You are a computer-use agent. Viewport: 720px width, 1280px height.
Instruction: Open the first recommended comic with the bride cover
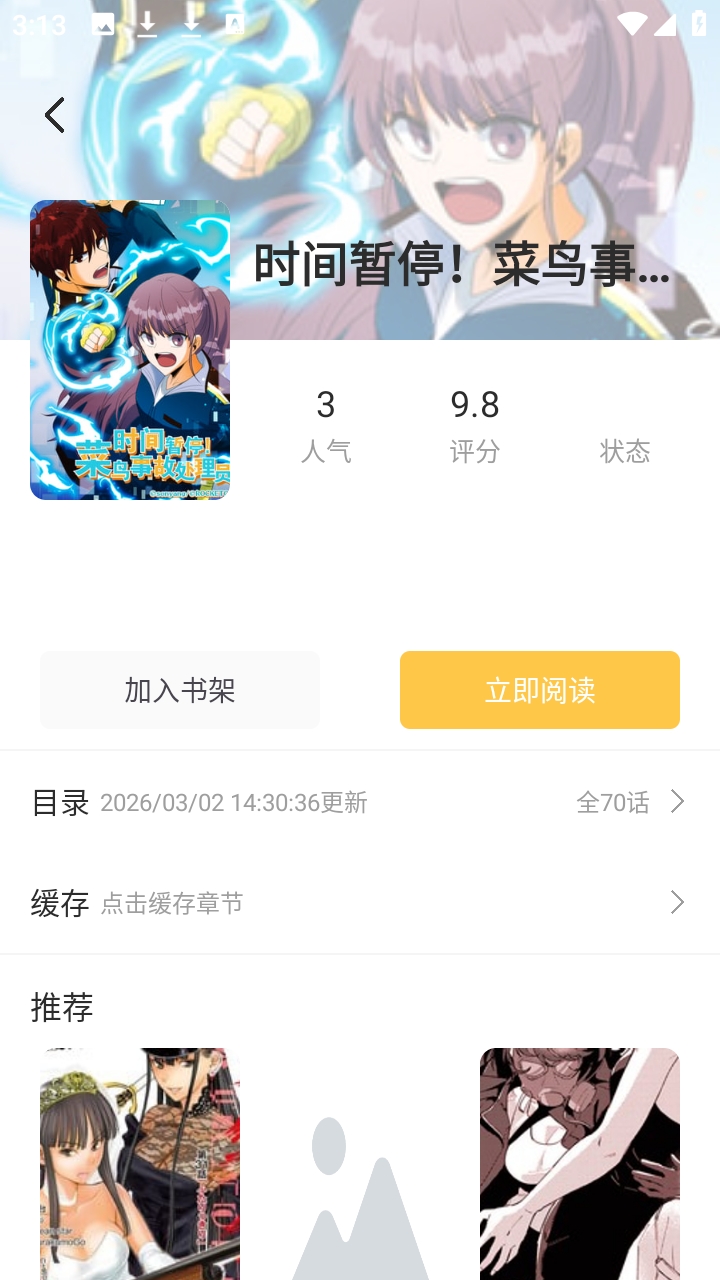[140, 1165]
